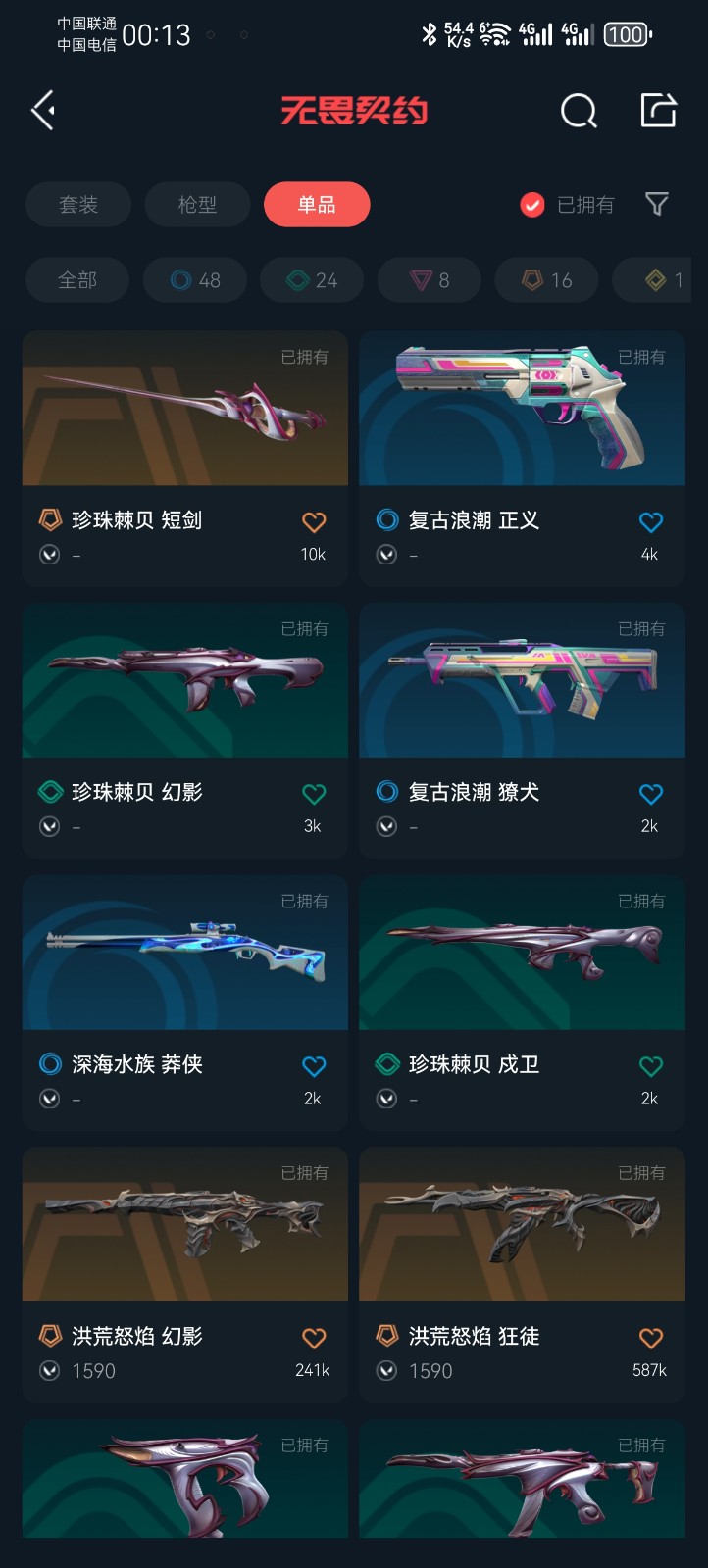Screen dimensions: 708x1568
Task: Select the 单品 tab
Action: coord(317,205)
